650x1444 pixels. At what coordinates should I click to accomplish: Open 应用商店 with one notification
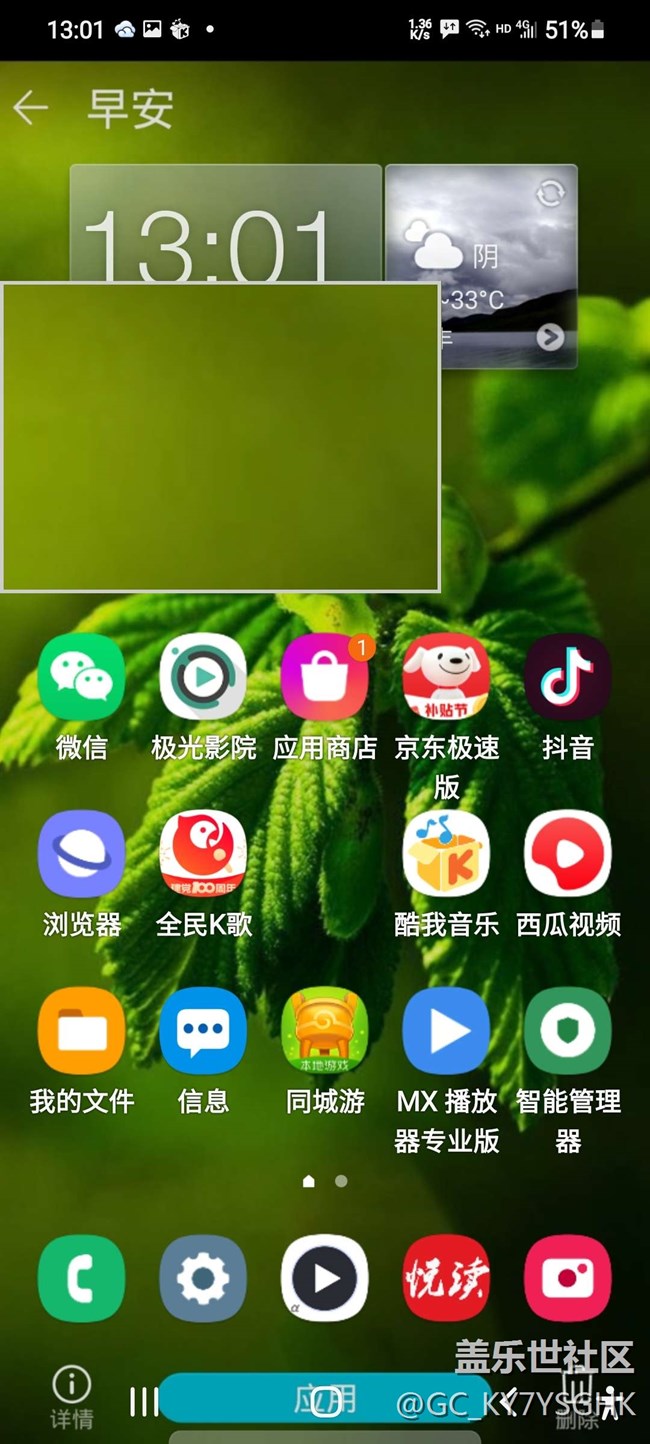(325, 676)
